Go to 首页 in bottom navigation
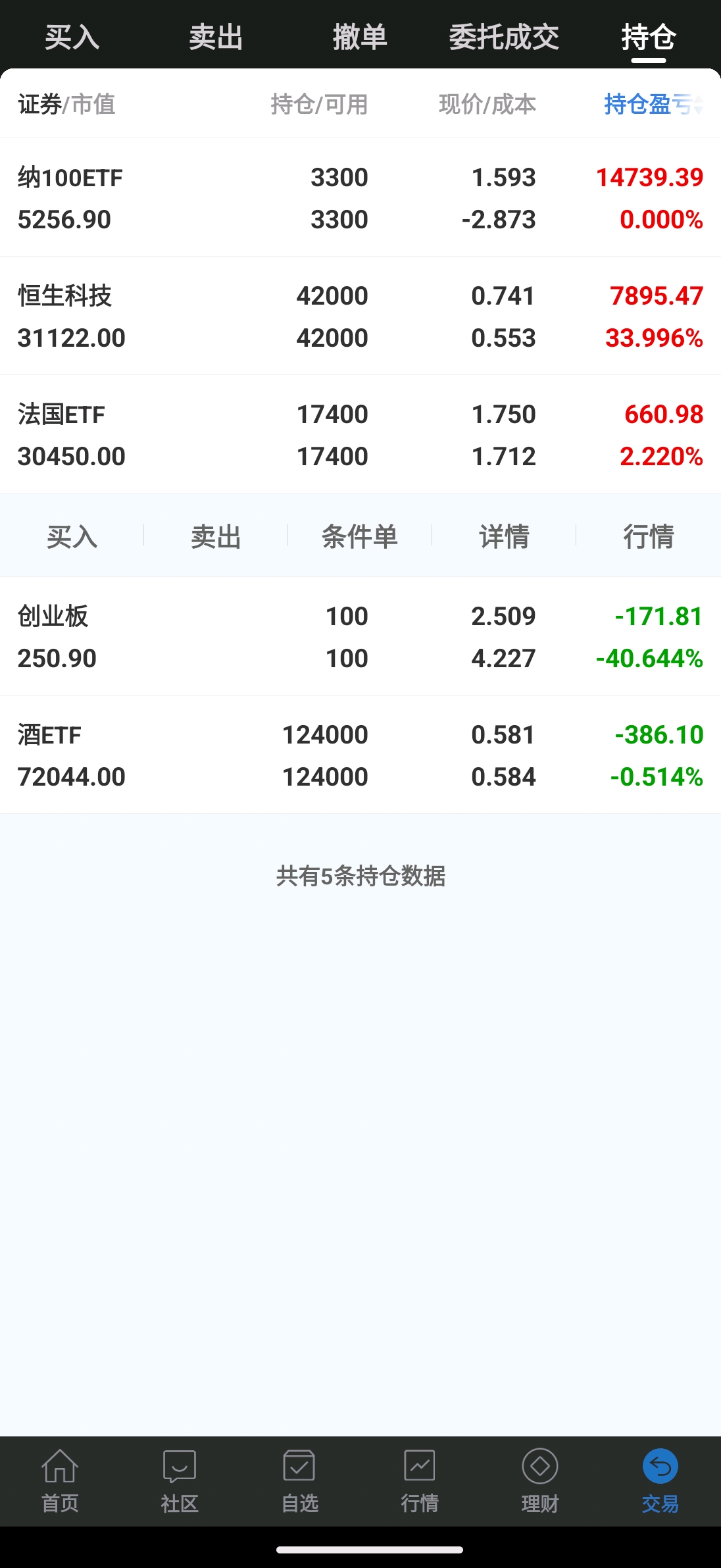The height and width of the screenshot is (1568, 721). click(x=60, y=1481)
